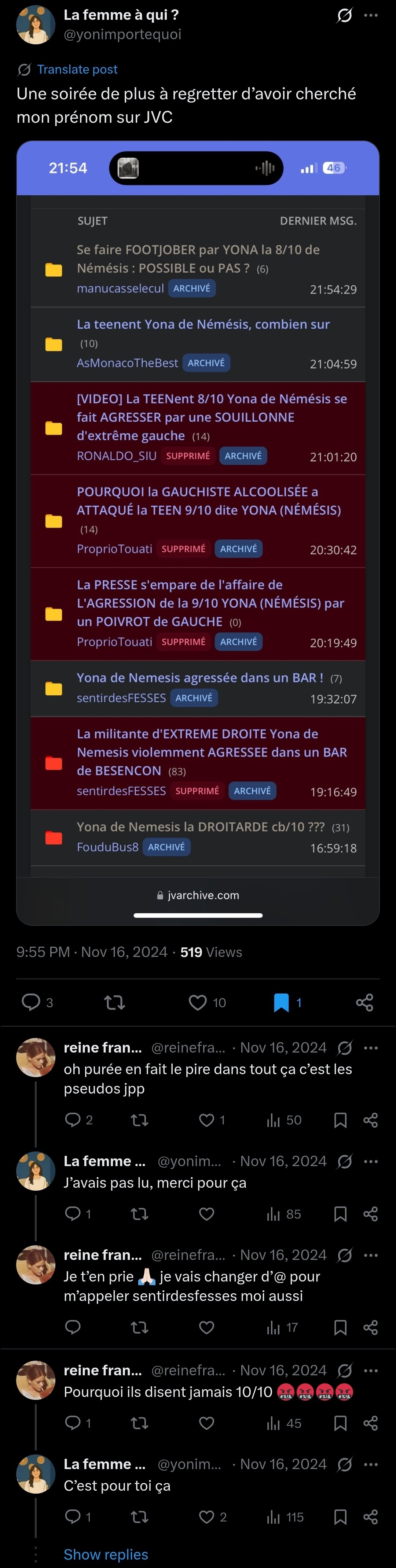Like the reply about "les pseudos jpp"
This screenshot has height=1568, width=396.
(x=206, y=1119)
